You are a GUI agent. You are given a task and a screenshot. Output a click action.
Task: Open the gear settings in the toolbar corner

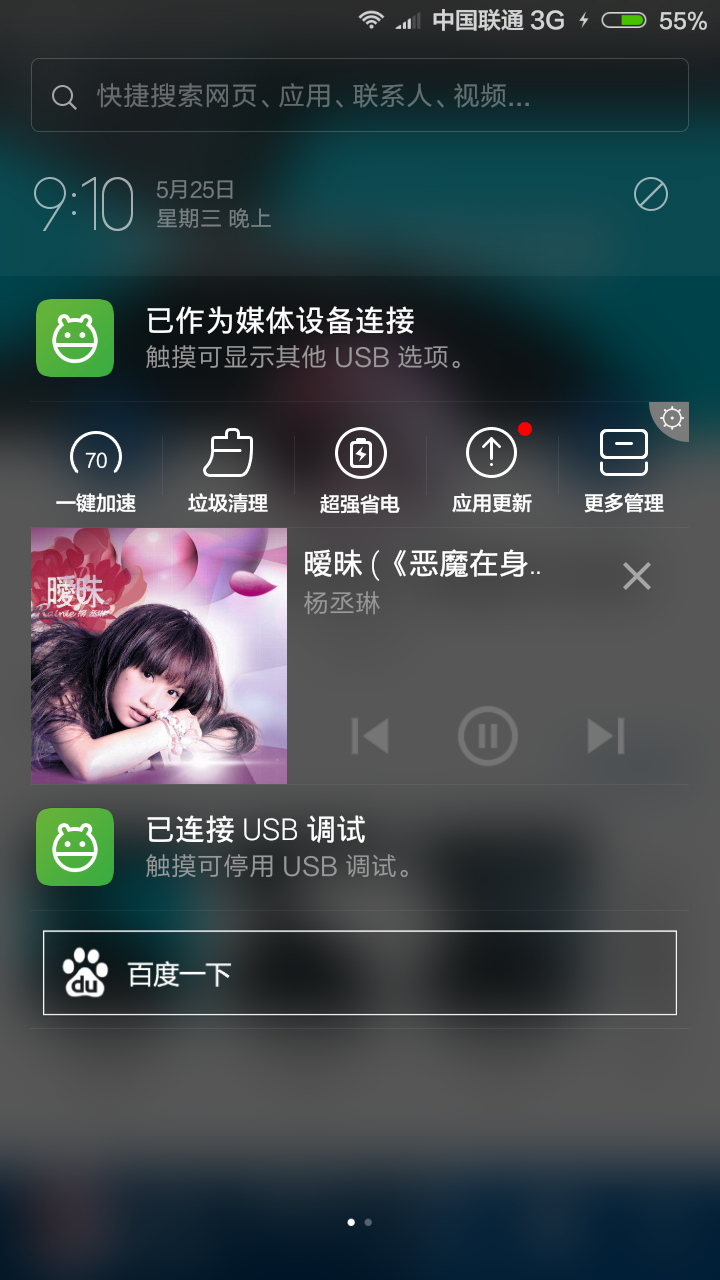pyautogui.click(x=673, y=417)
